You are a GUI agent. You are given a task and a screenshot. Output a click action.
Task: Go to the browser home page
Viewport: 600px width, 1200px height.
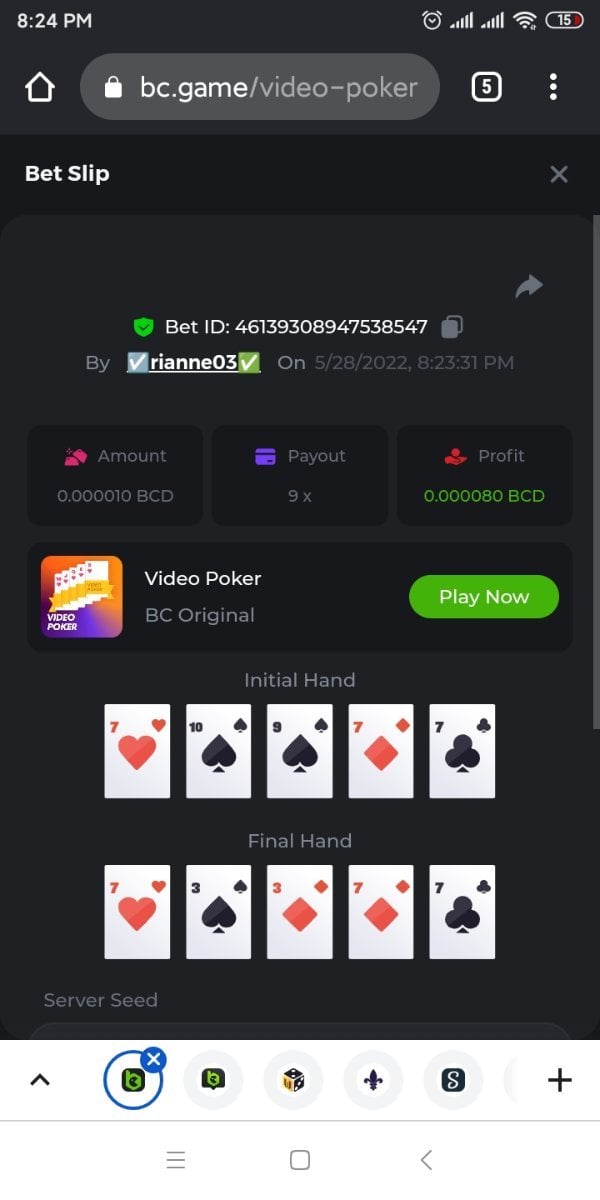(x=39, y=88)
